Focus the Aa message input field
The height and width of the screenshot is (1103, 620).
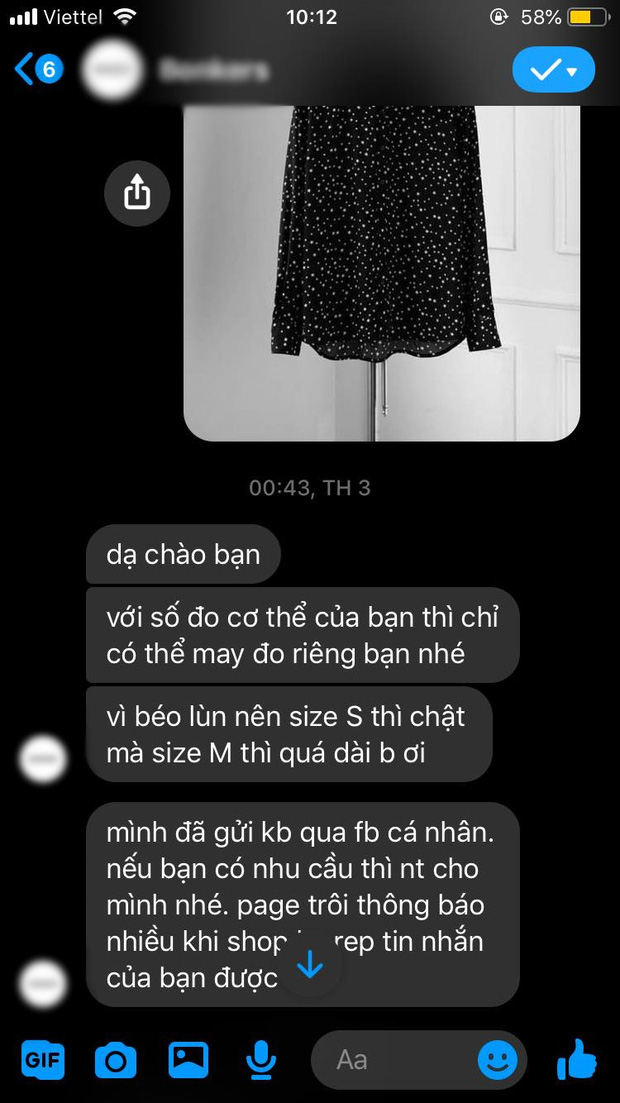390,1059
